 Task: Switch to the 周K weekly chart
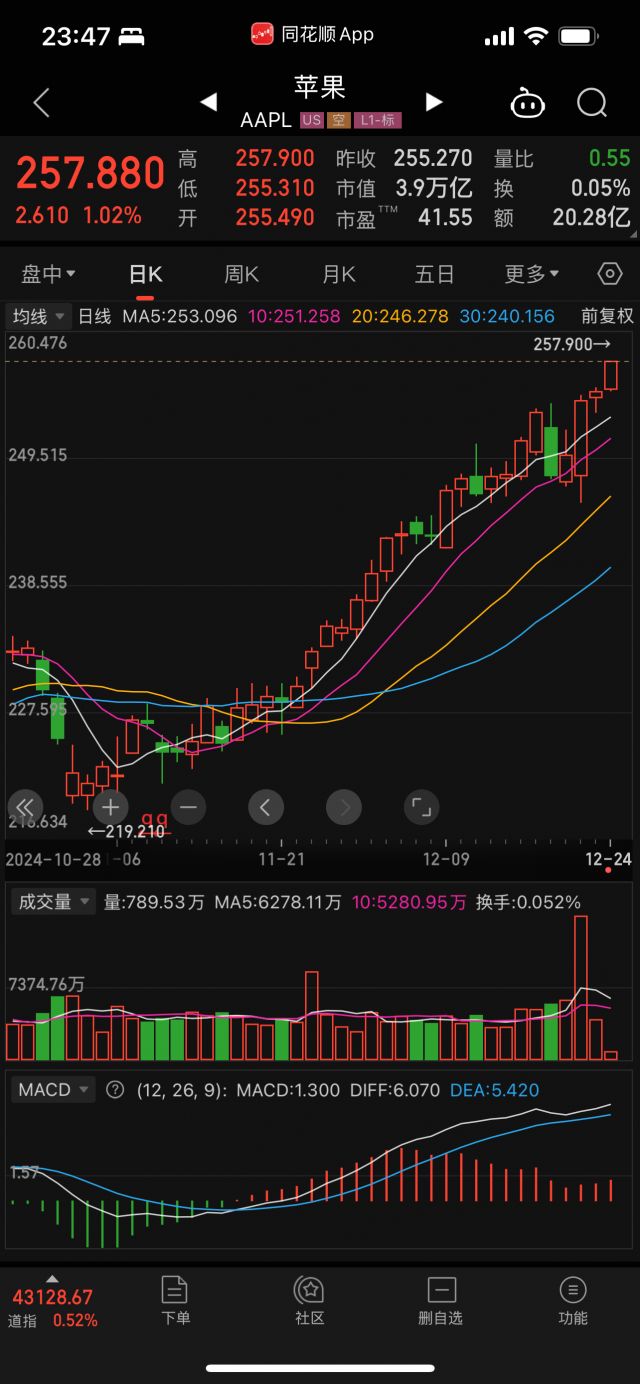241,274
